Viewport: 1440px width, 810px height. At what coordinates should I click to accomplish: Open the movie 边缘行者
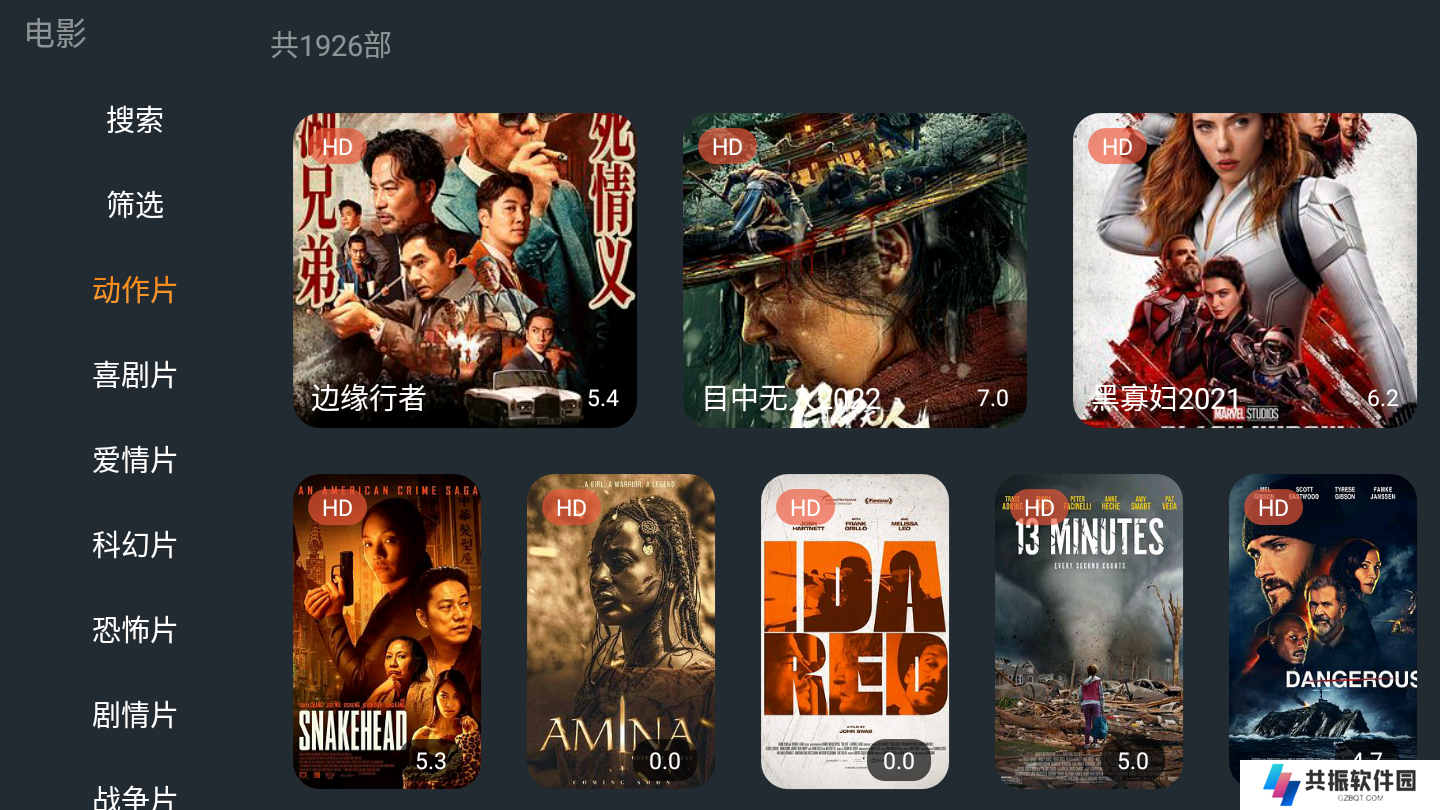465,270
